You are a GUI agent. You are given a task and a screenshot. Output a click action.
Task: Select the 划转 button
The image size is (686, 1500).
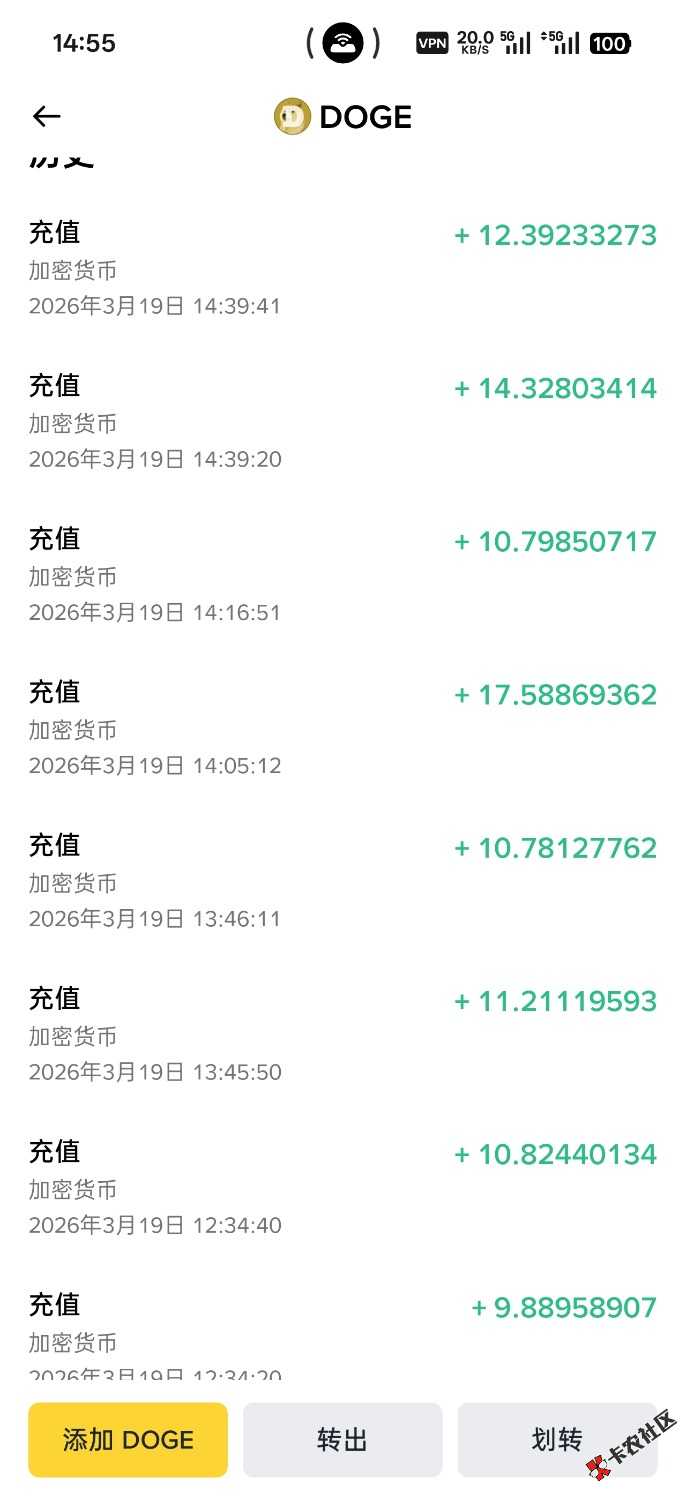tap(556, 1440)
